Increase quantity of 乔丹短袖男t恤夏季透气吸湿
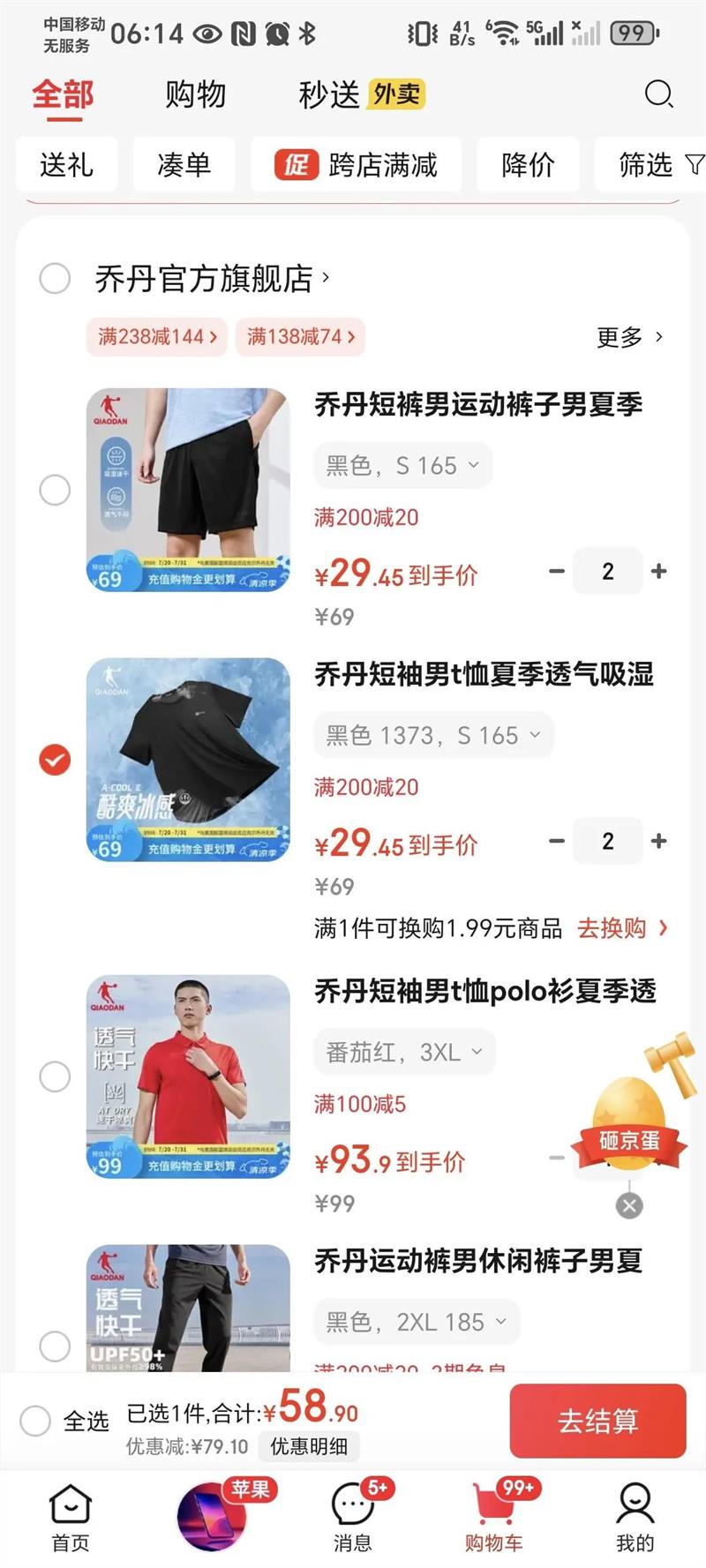The image size is (706, 1568). (x=658, y=841)
